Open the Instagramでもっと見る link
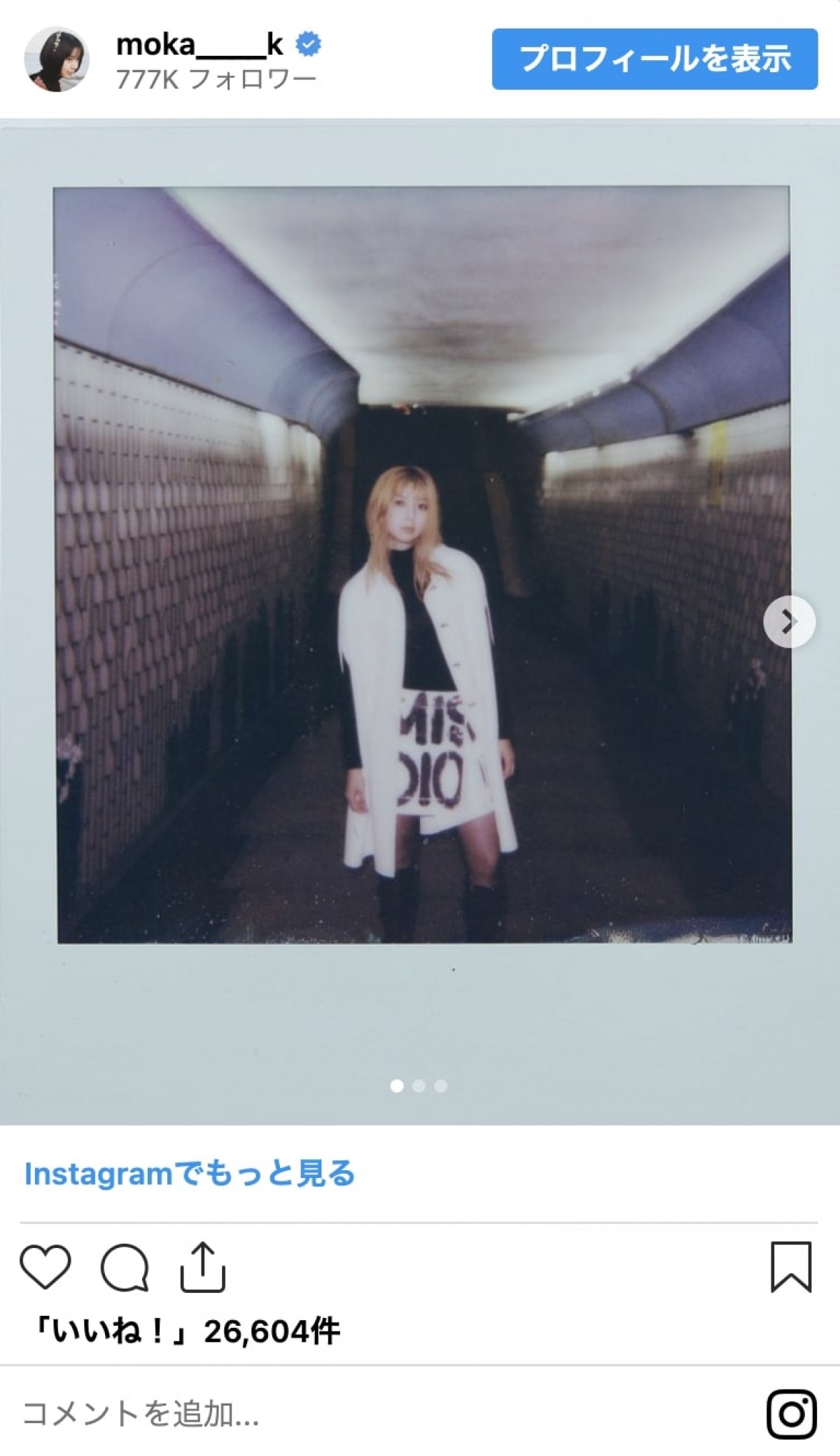The height and width of the screenshot is (1456, 840). click(190, 1173)
